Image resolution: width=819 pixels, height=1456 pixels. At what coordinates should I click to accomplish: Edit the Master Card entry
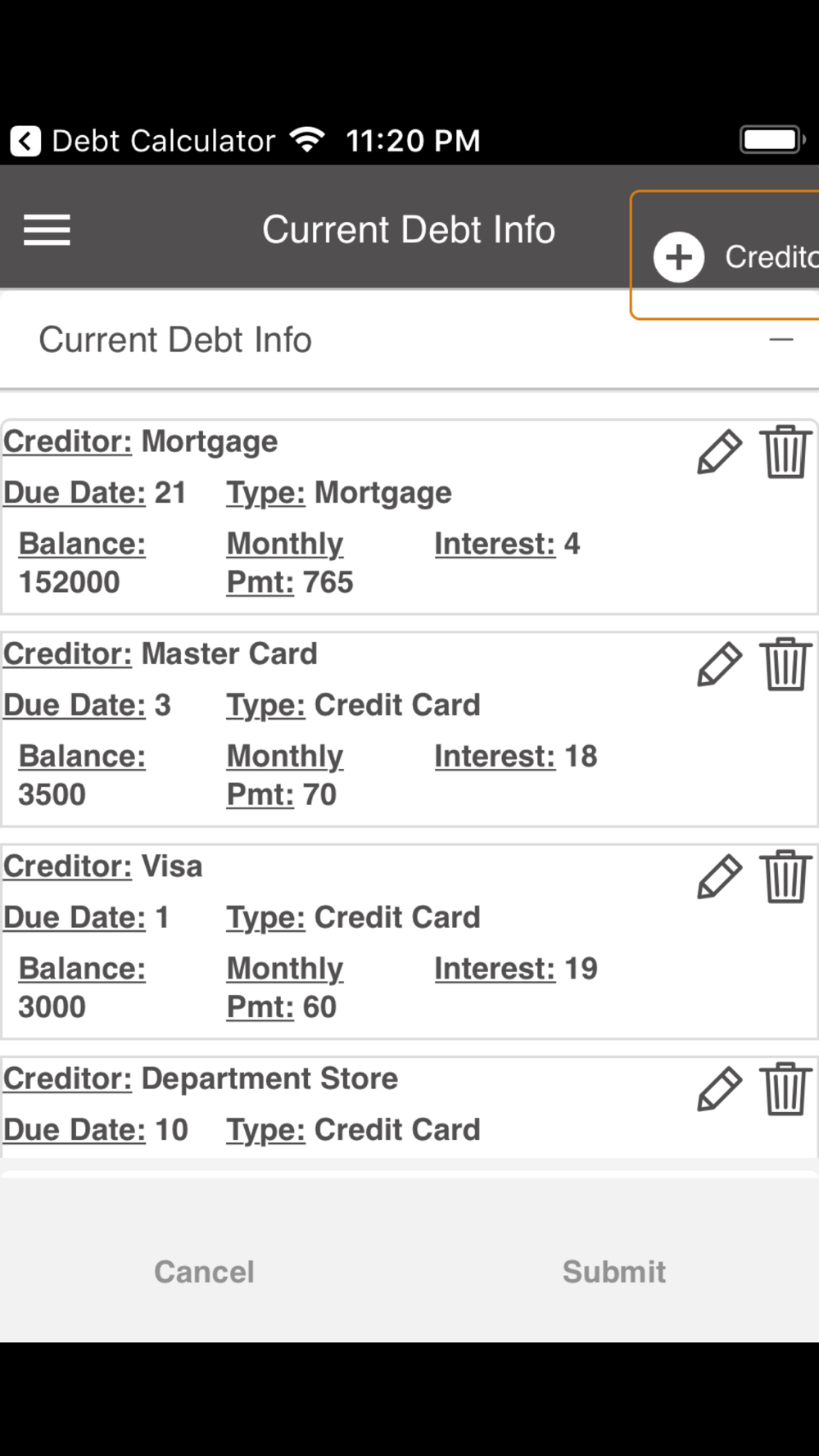720,664
